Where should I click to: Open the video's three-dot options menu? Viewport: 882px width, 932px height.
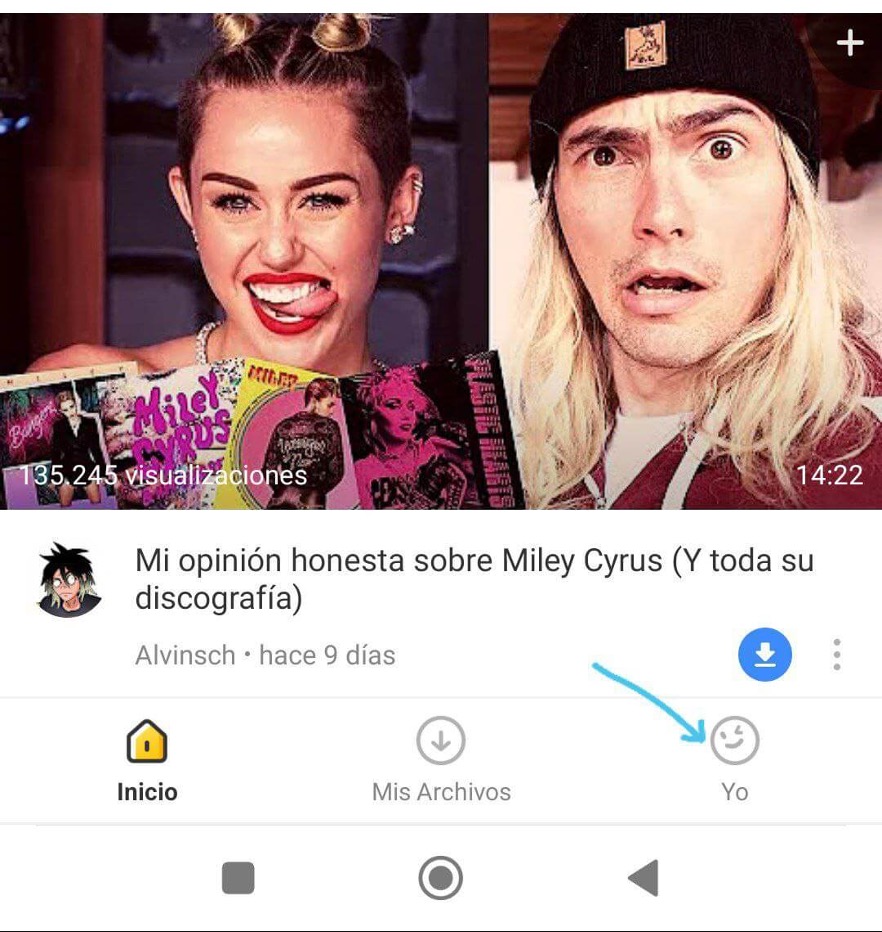[837, 655]
